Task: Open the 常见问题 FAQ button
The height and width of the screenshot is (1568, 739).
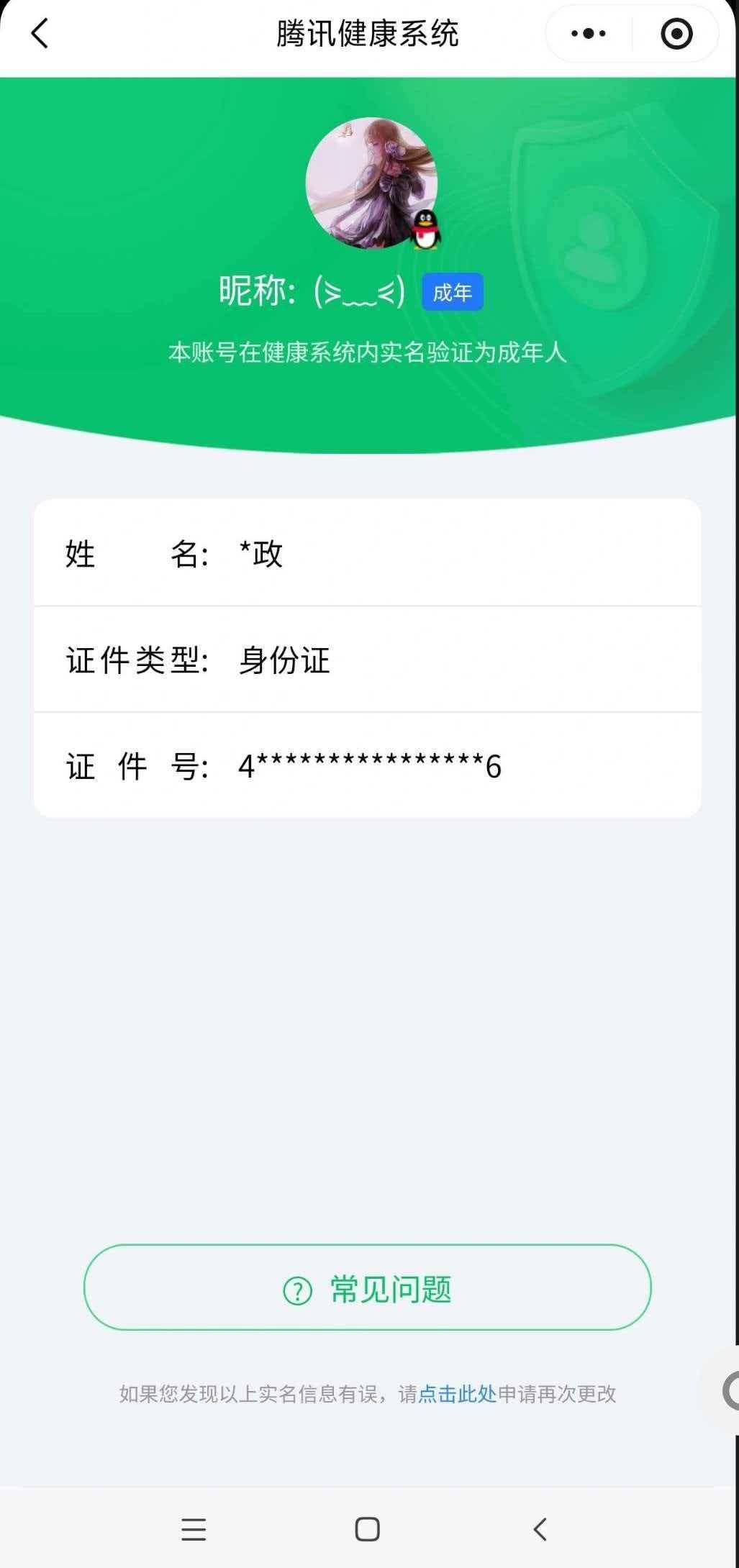Action: coord(369,1288)
